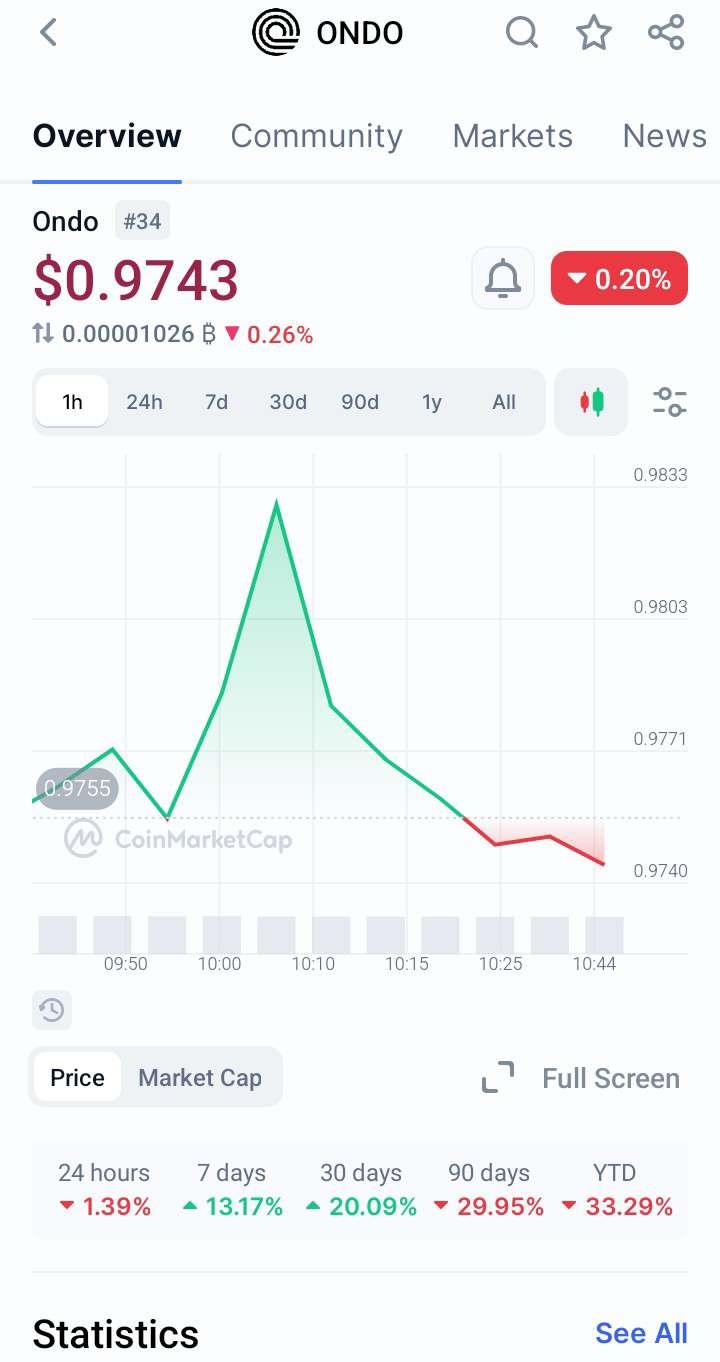Screen dimensions: 720x1362
Task: Add ONDO to watchlist with star
Action: [x=594, y=33]
